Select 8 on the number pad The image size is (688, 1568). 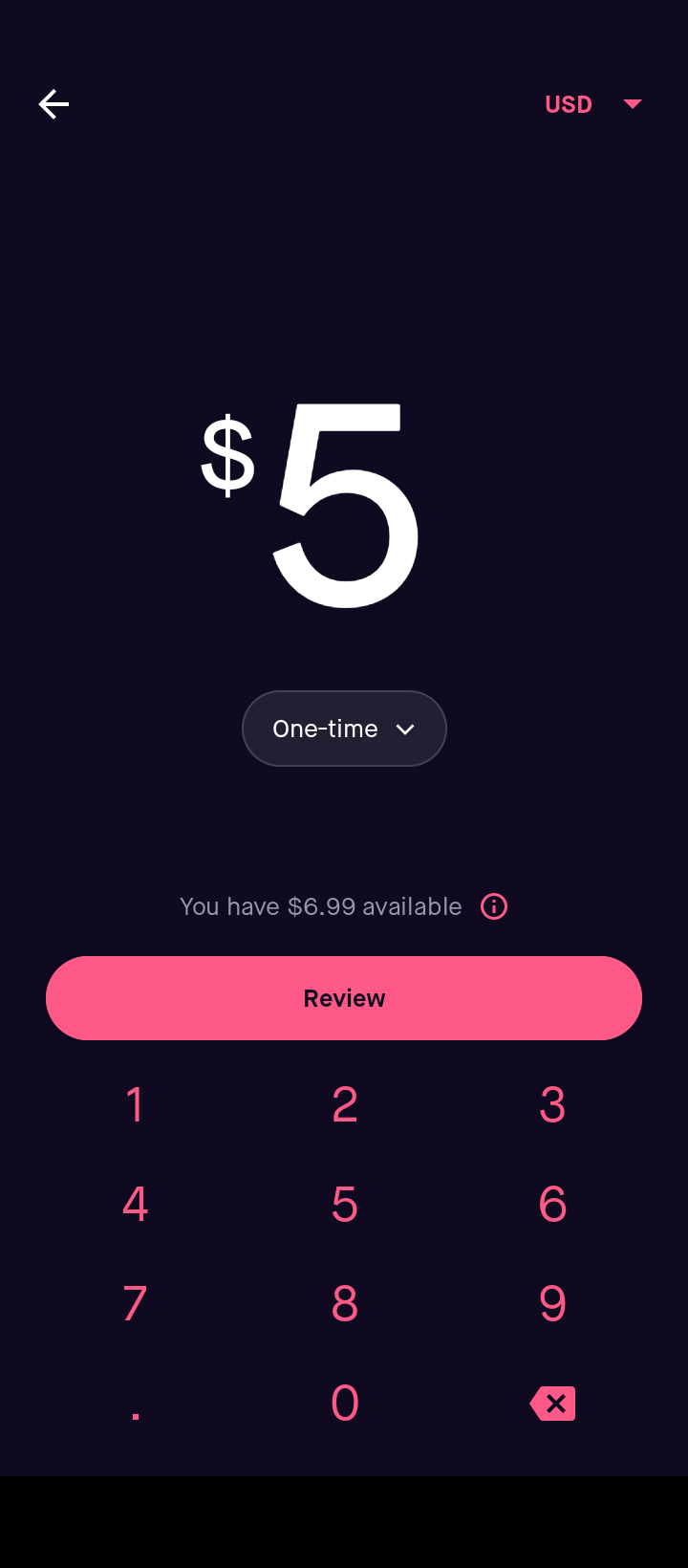click(344, 1304)
